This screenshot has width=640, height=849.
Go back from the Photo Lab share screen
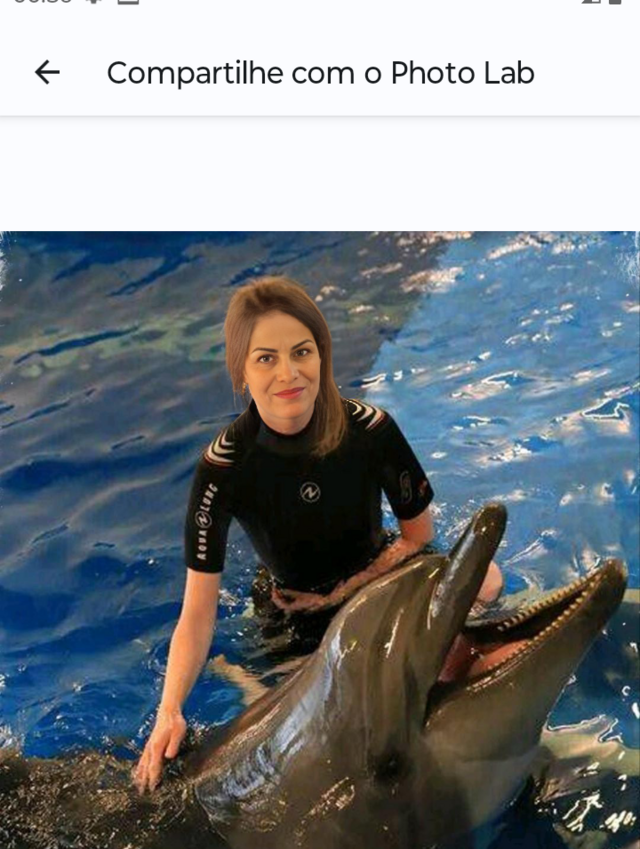coord(47,72)
